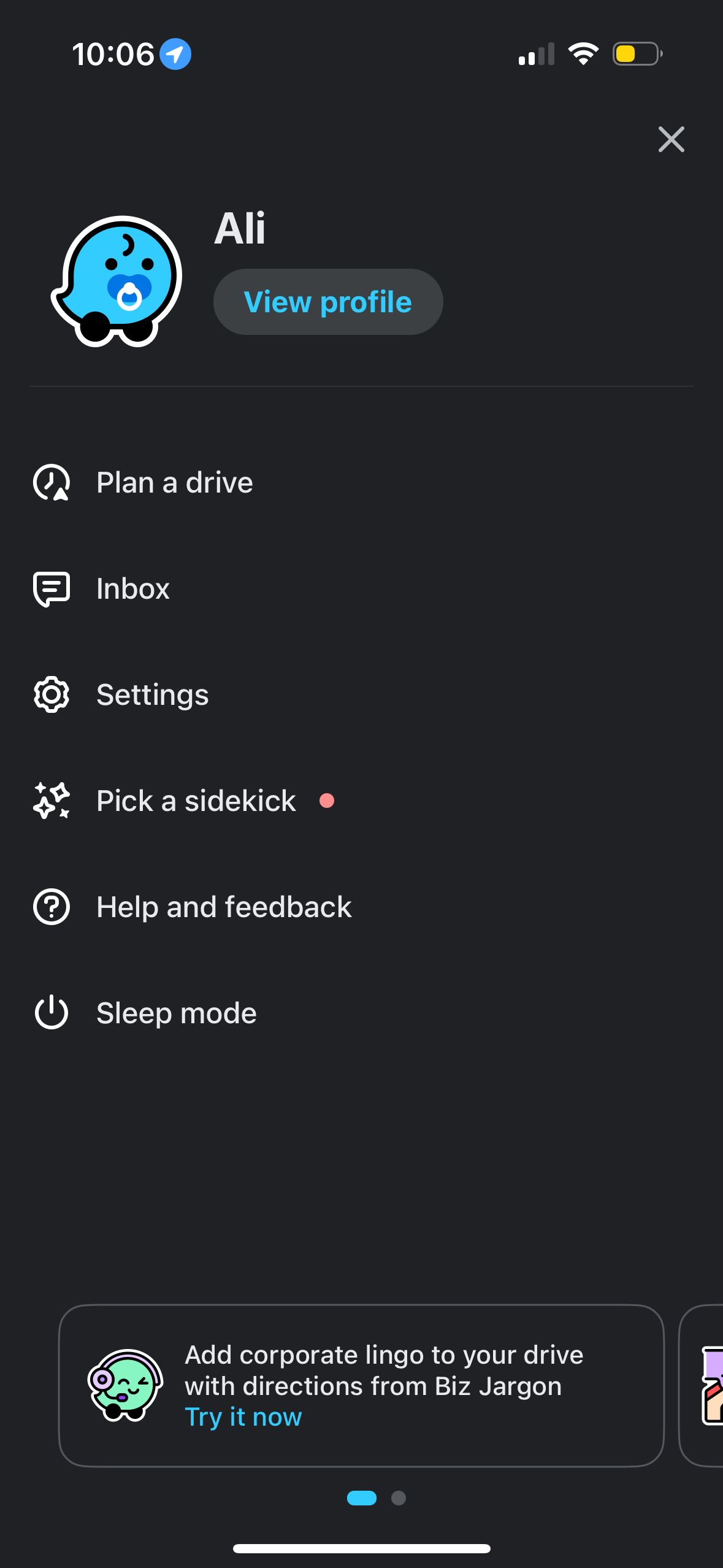Tap the location arrow in the status bar
The height and width of the screenshot is (1568, 723).
[174, 53]
